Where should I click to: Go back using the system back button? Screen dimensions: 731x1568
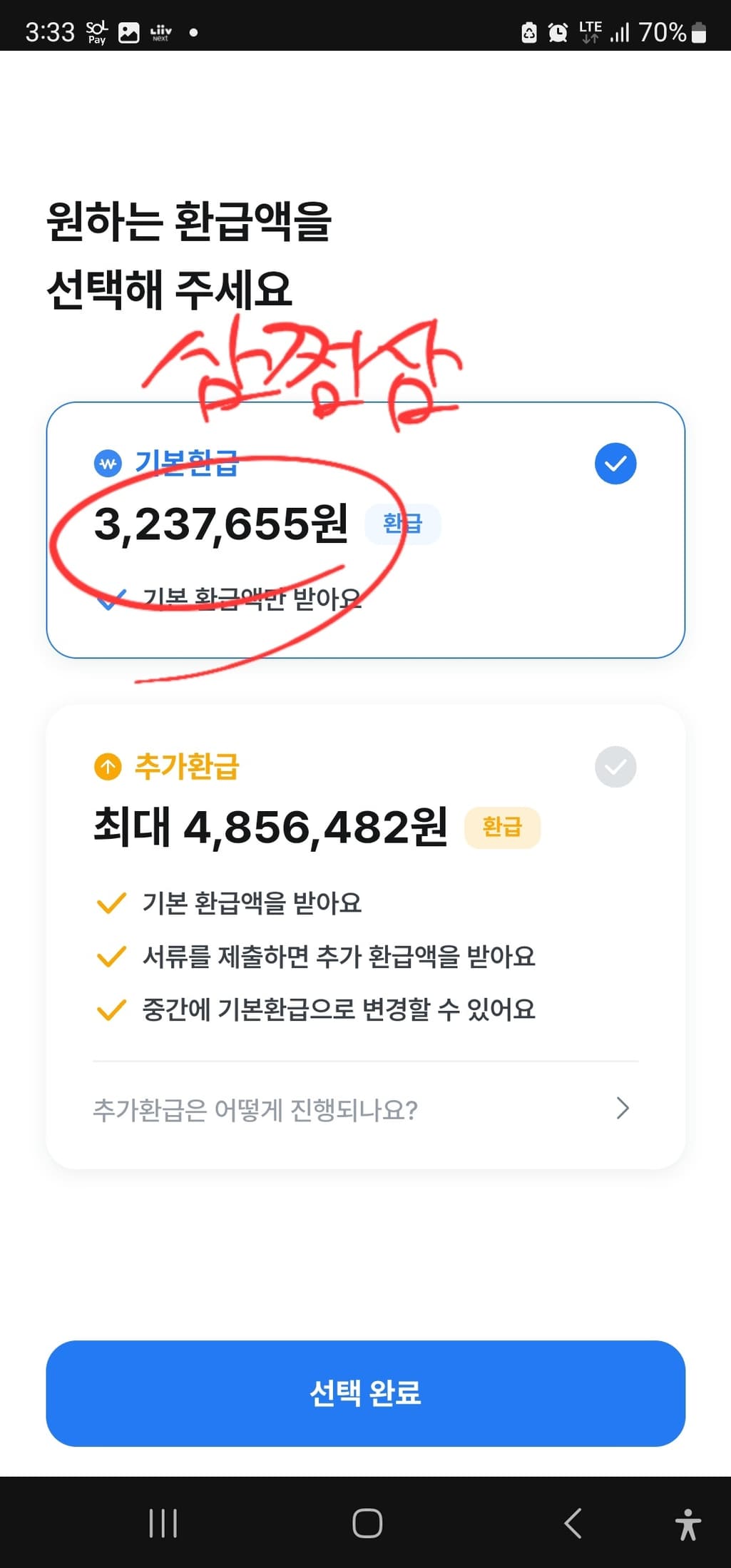pyautogui.click(x=573, y=1523)
